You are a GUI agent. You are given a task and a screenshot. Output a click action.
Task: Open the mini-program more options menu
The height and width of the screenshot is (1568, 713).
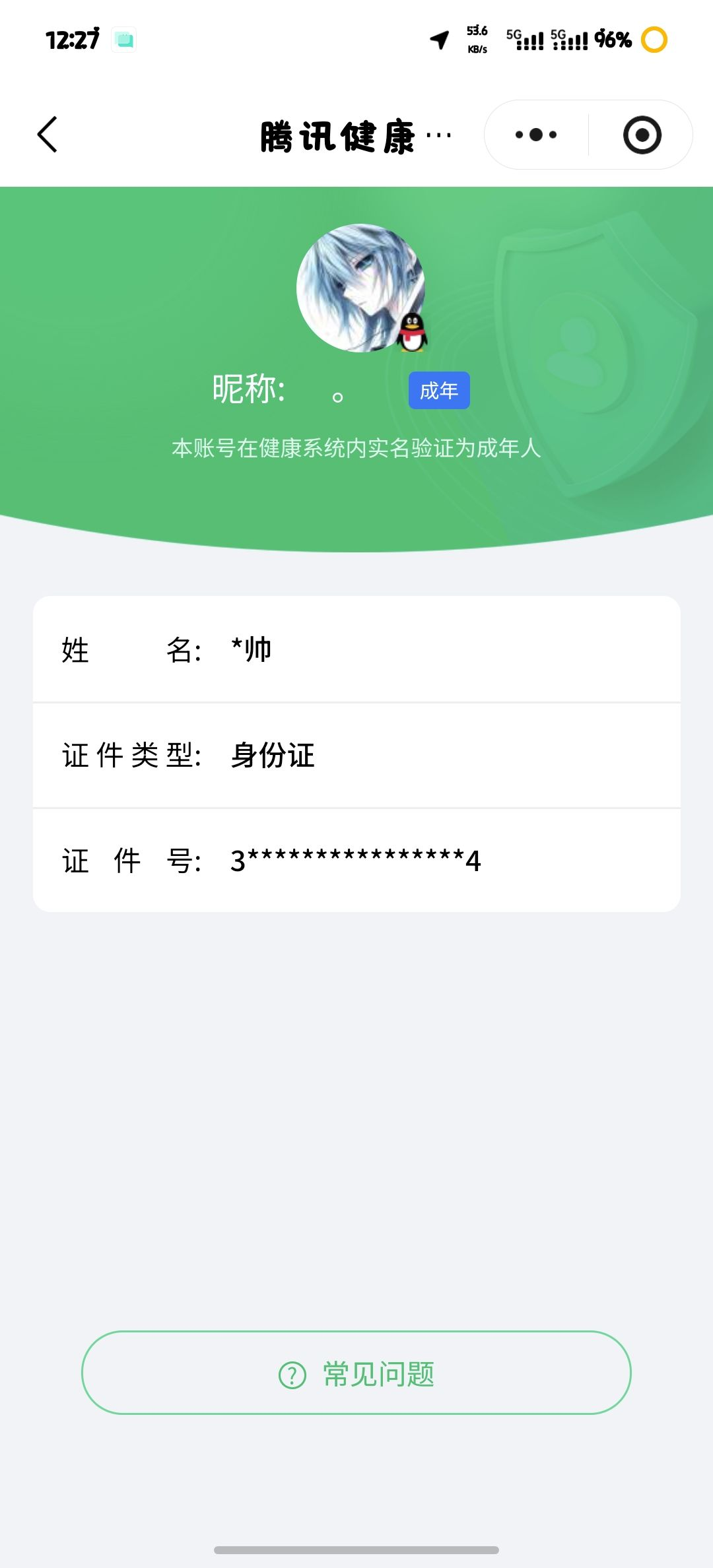coord(537,134)
